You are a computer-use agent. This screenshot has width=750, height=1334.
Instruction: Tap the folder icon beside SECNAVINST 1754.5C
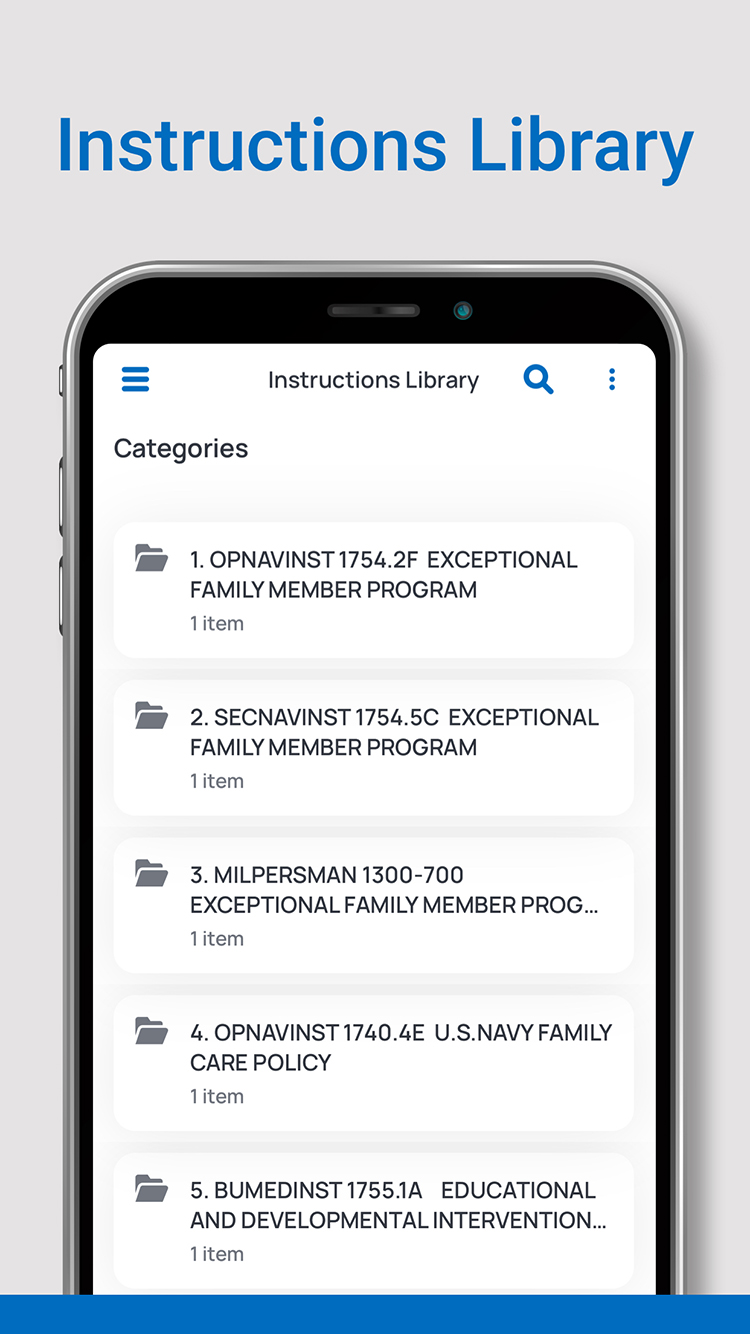[x=151, y=716]
